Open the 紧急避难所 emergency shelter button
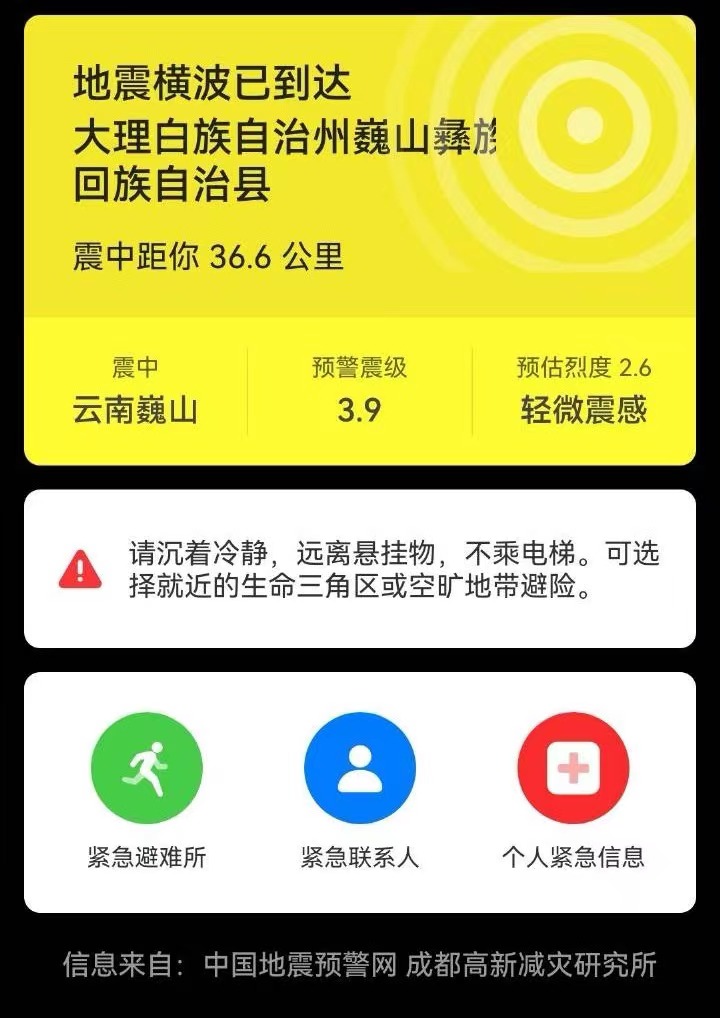Image resolution: width=720 pixels, height=1018 pixels. pyautogui.click(x=147, y=768)
